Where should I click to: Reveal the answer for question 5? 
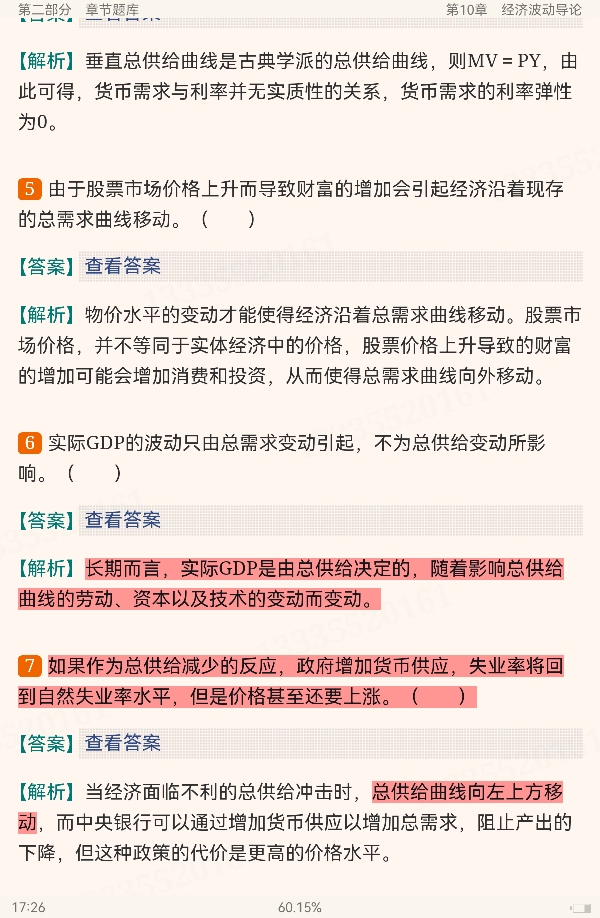coord(122,266)
